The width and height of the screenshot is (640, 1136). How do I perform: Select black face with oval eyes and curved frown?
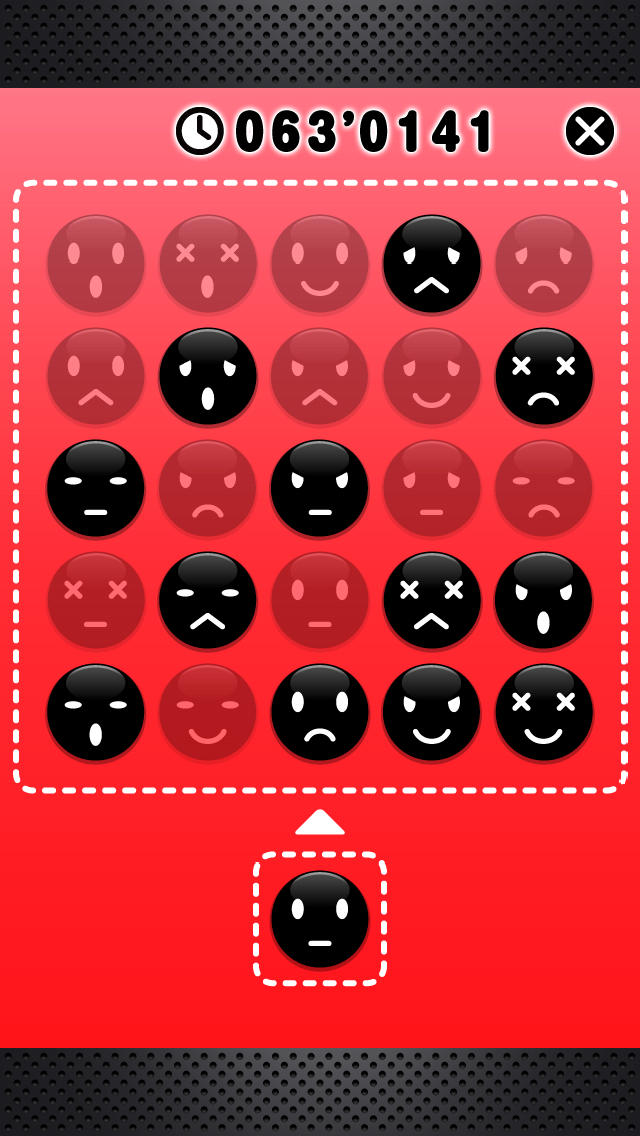pyautogui.click(x=320, y=713)
